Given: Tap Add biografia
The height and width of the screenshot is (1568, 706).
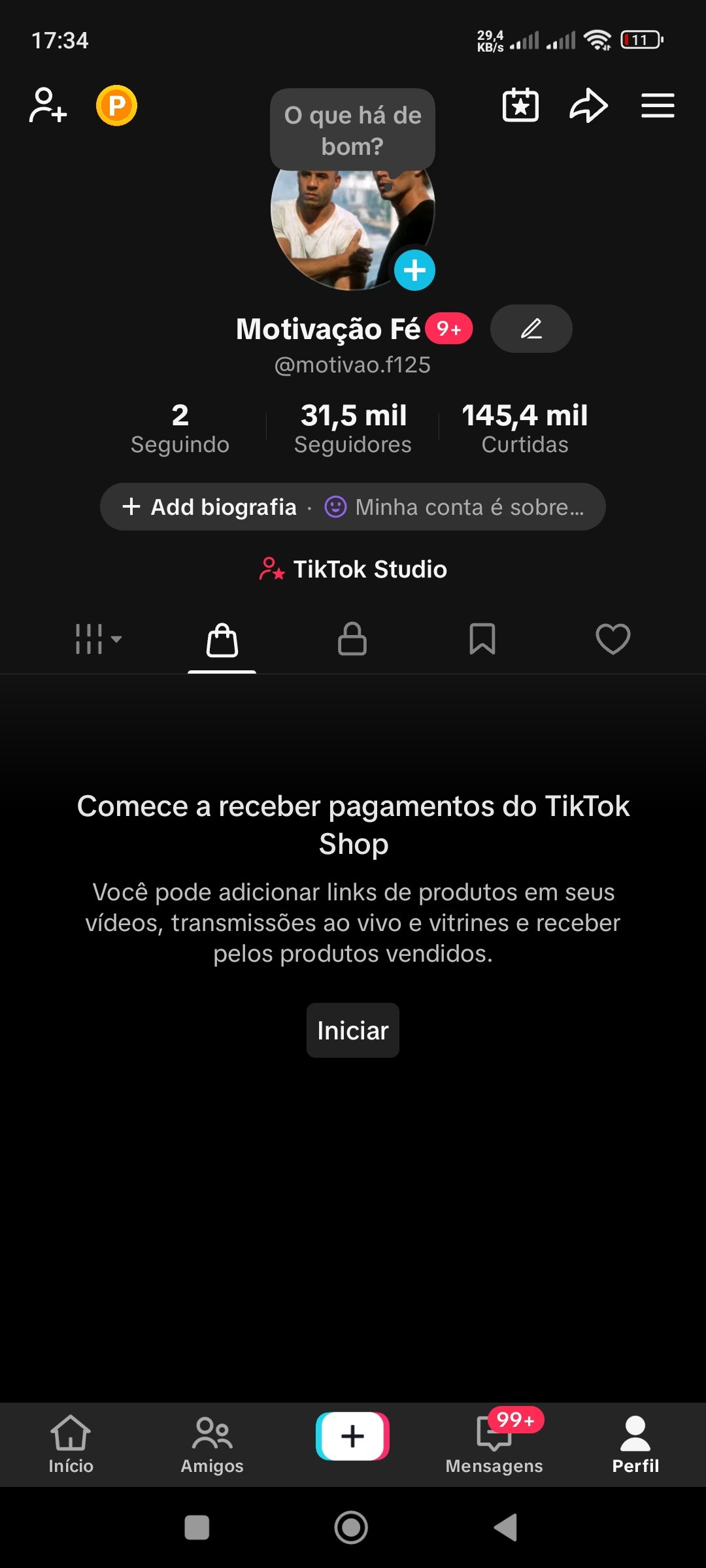Looking at the screenshot, I should click(x=210, y=507).
